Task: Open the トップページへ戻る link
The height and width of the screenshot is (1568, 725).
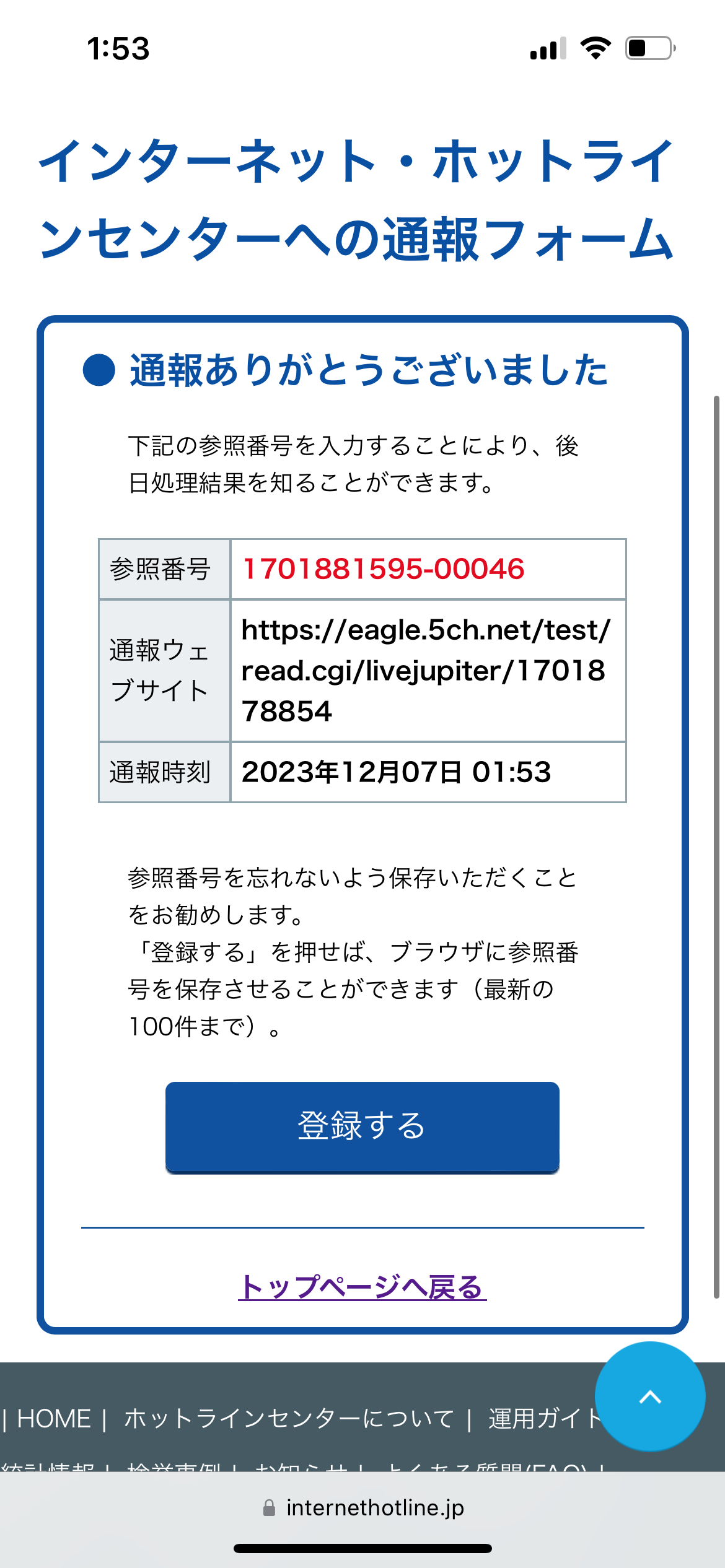Action: tap(362, 1287)
